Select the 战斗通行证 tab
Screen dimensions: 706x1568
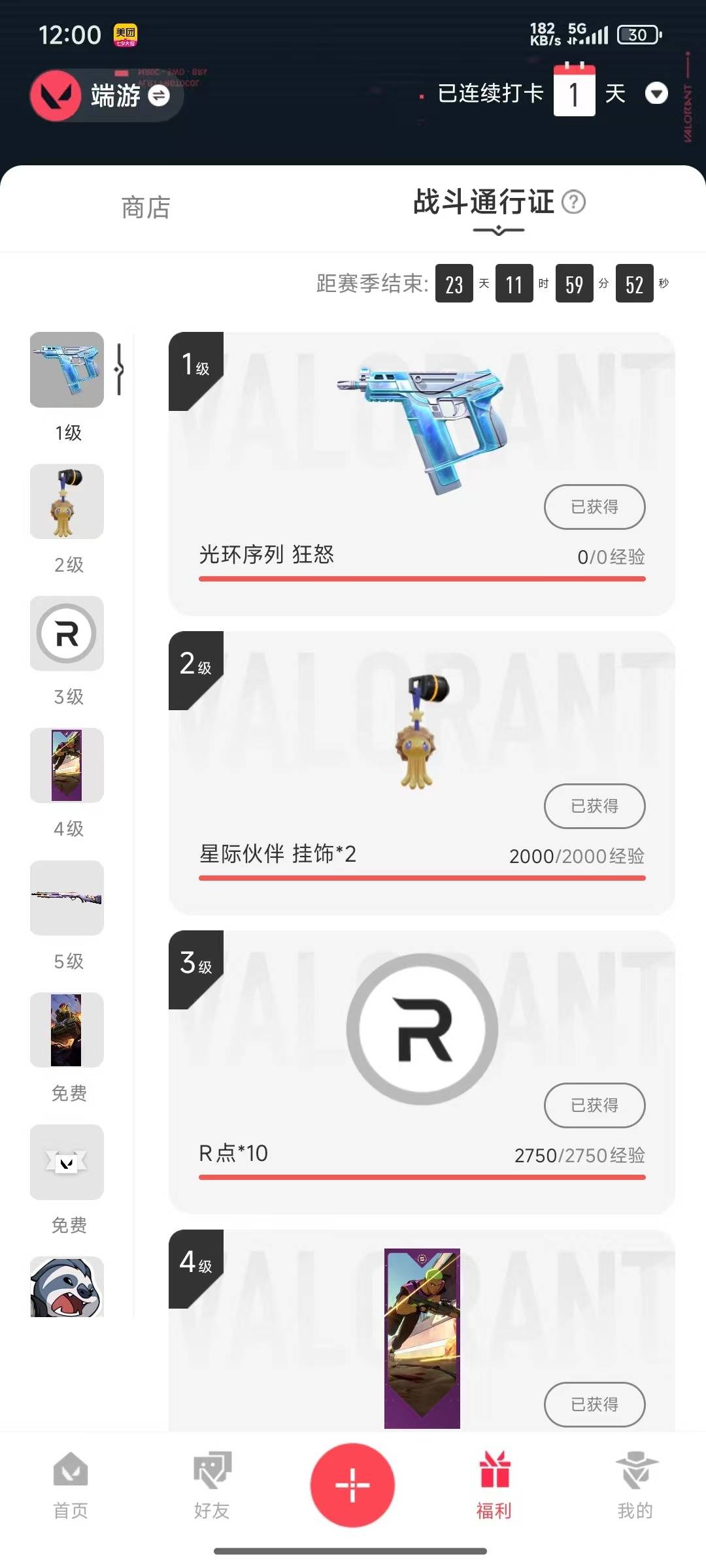(x=484, y=202)
